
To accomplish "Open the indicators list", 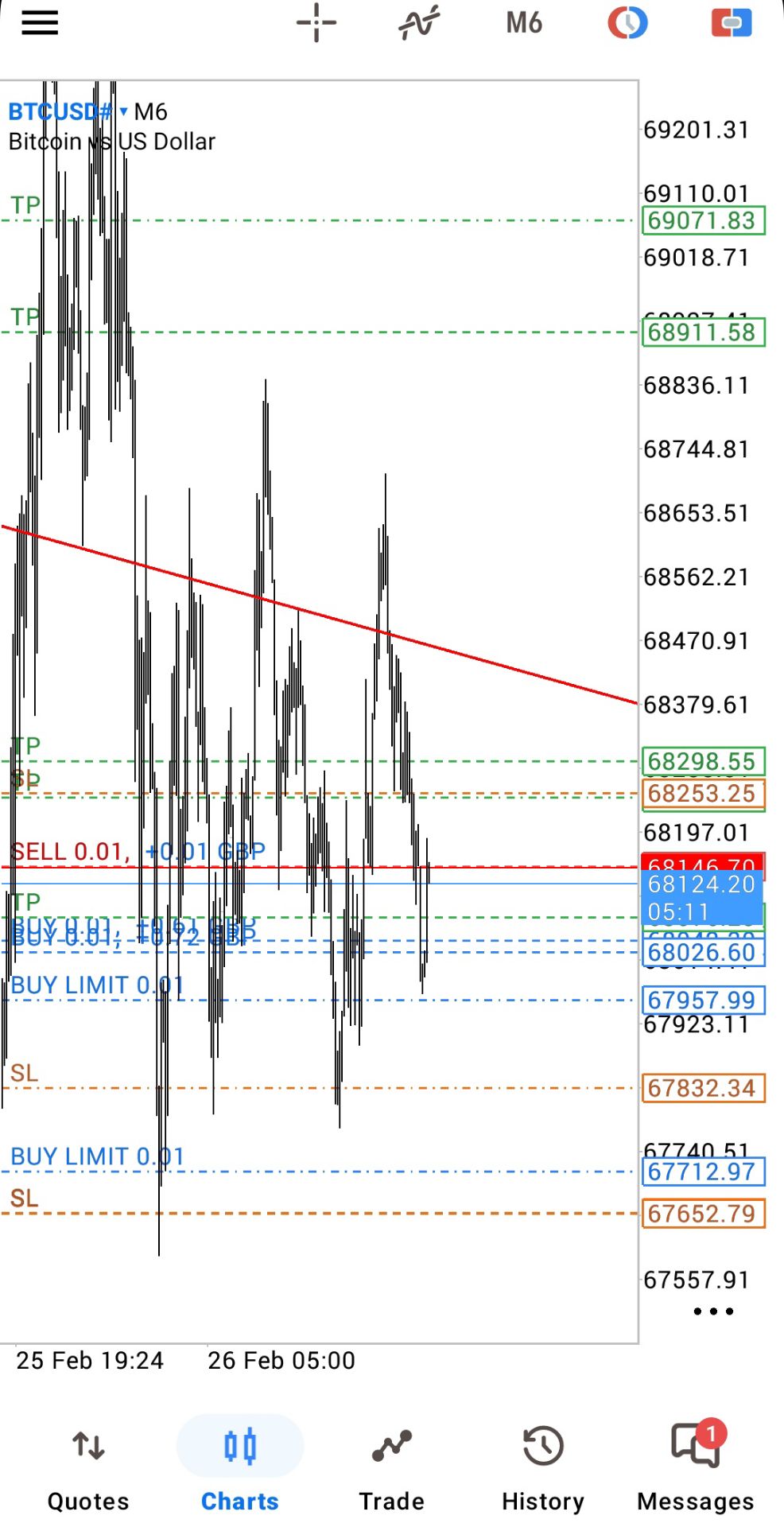I will pyautogui.click(x=419, y=23).
